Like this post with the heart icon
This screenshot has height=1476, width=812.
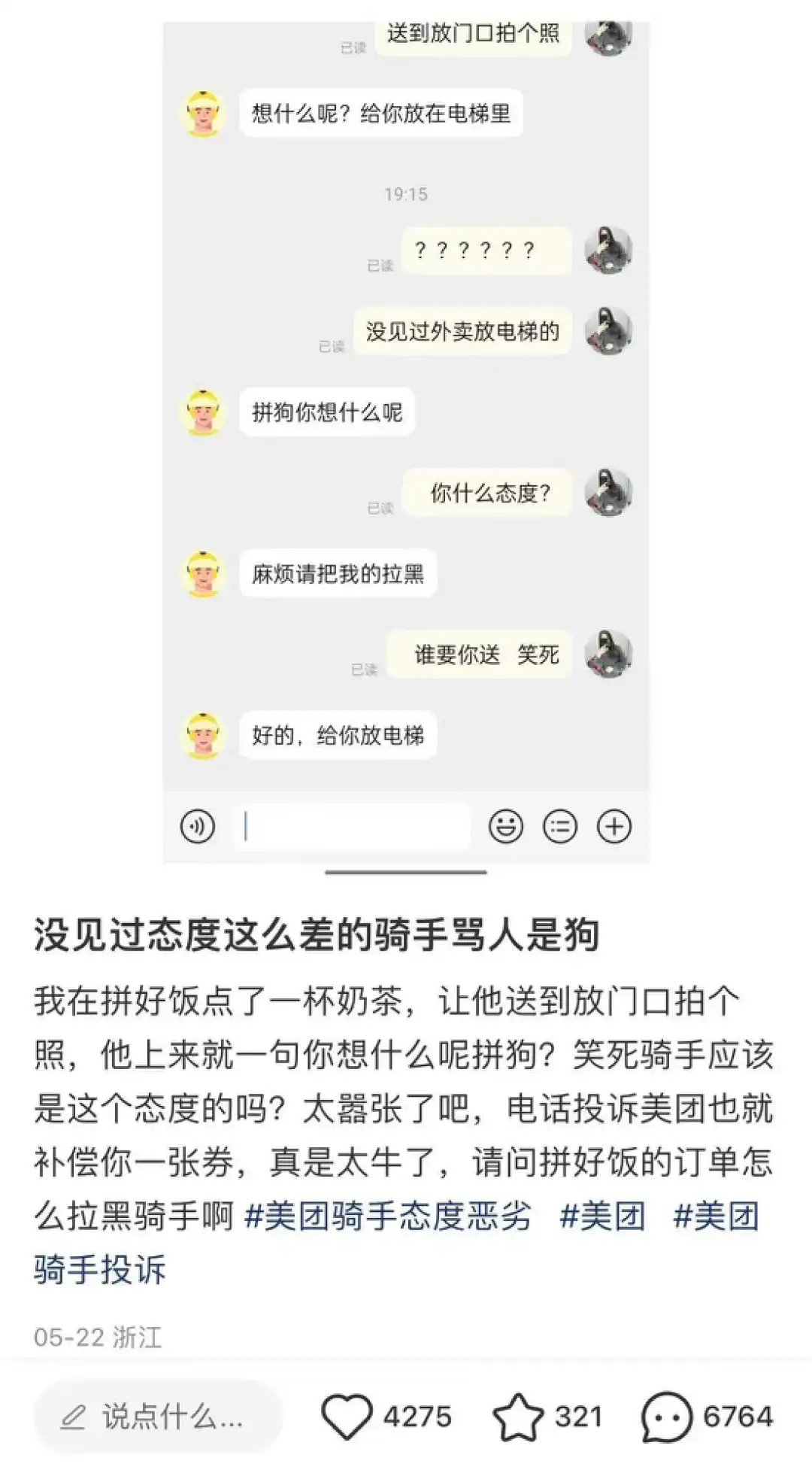[347, 1417]
